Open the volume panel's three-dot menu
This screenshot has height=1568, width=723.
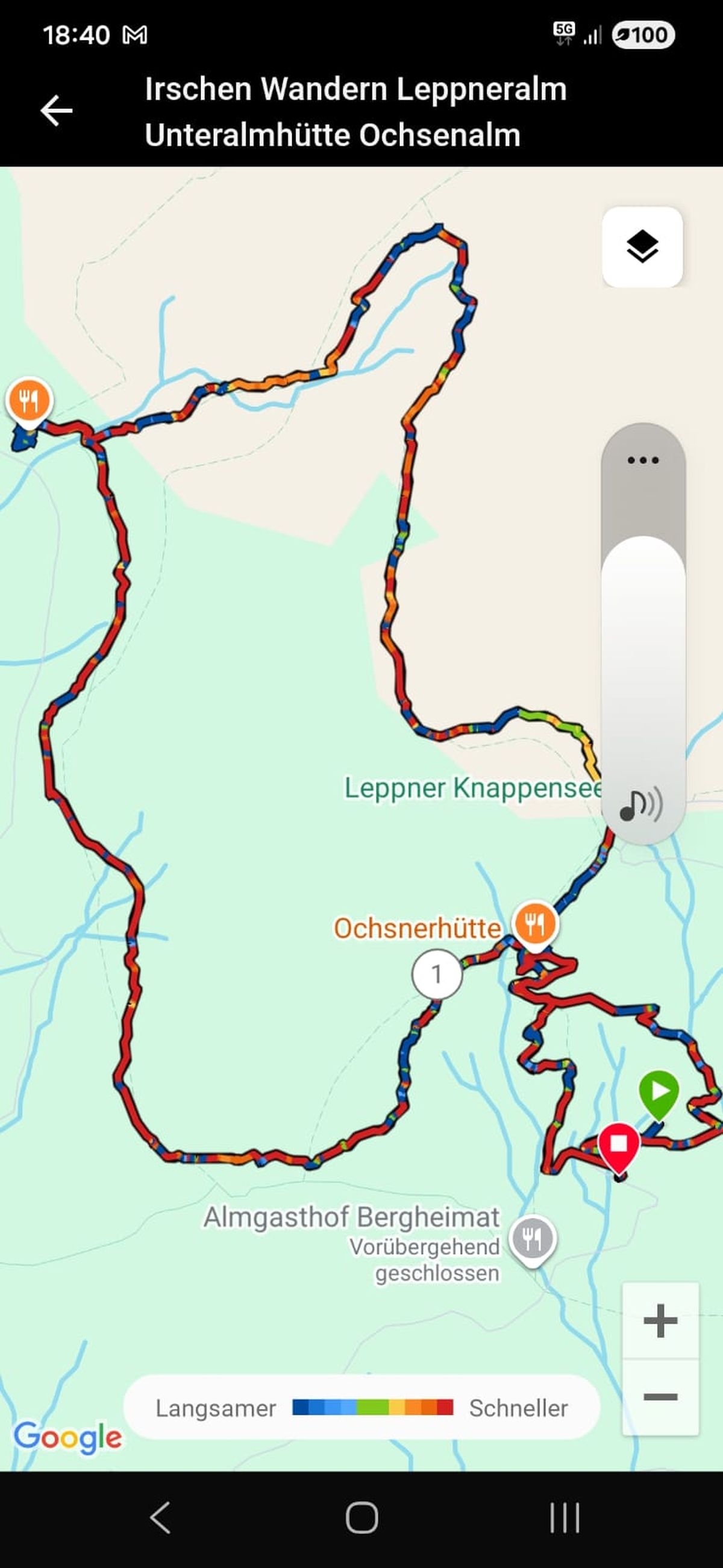pos(643,460)
